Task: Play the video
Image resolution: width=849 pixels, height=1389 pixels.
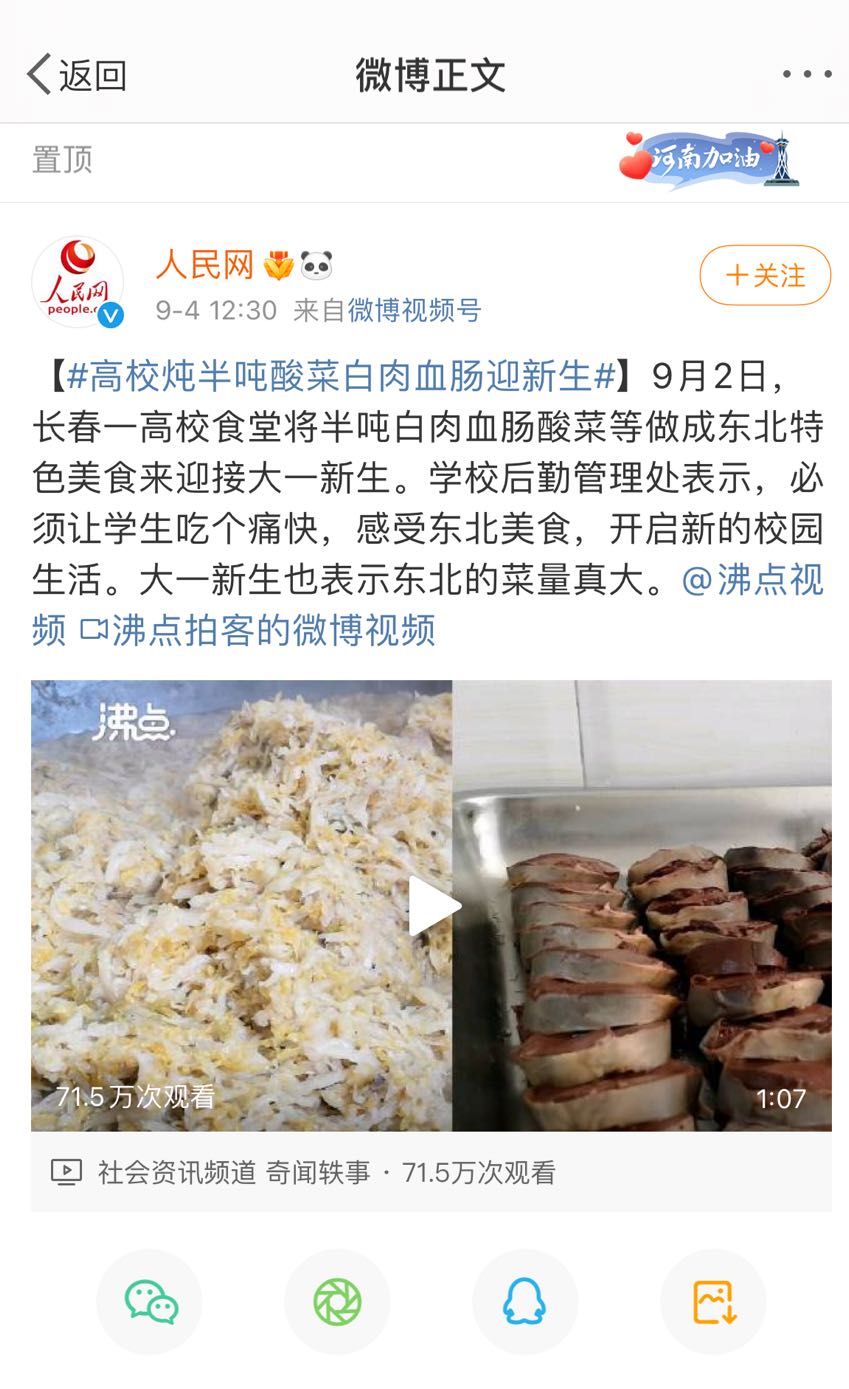Action: [x=432, y=906]
